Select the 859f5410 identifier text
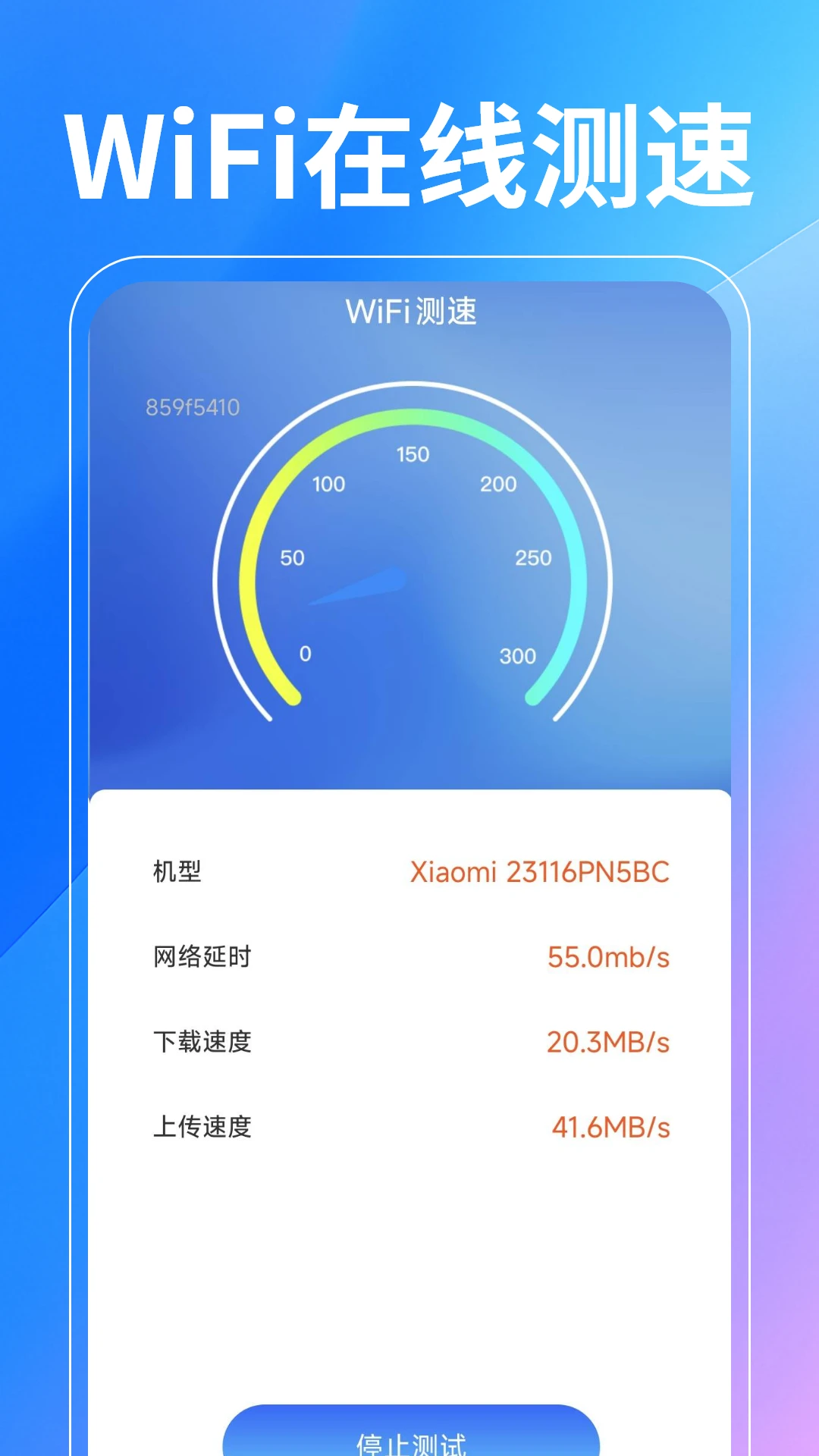819x1456 pixels. pyautogui.click(x=192, y=406)
